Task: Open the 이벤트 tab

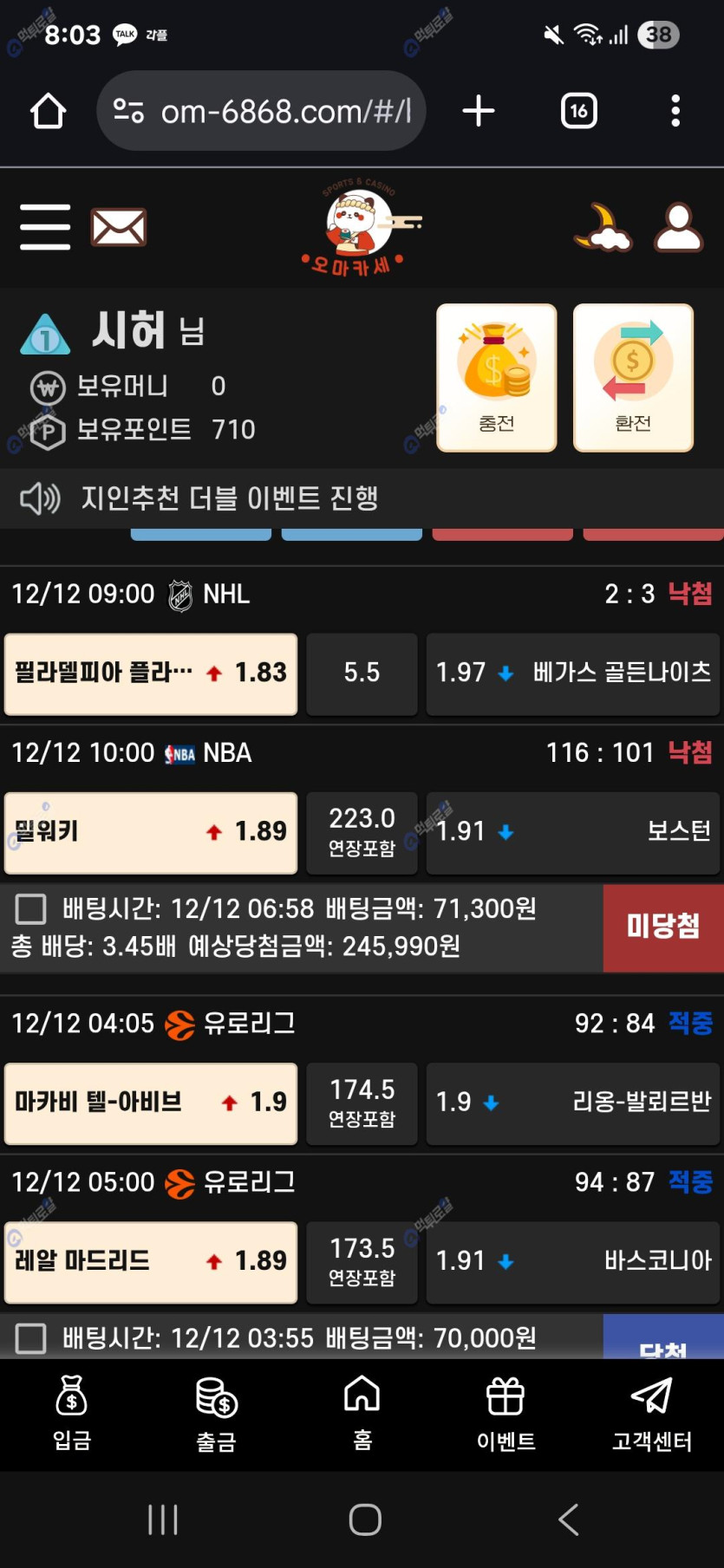Action: [x=505, y=1413]
